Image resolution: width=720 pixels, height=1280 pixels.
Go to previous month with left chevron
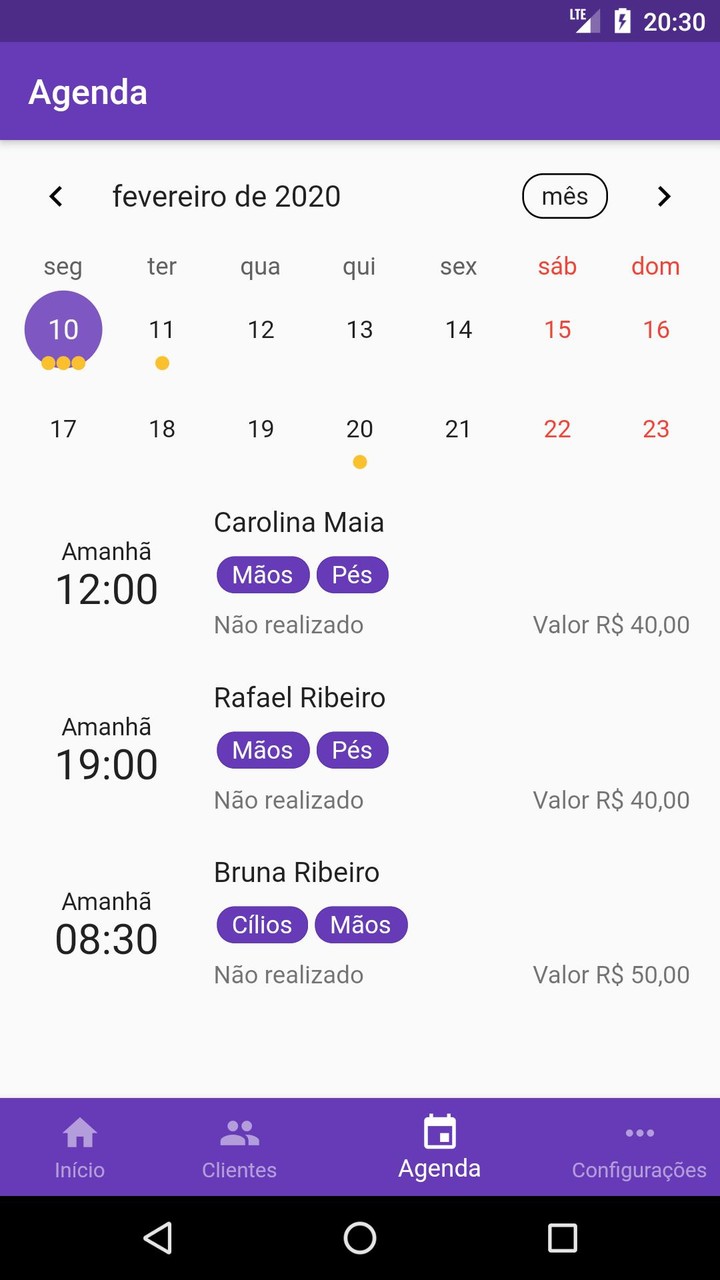coord(56,196)
